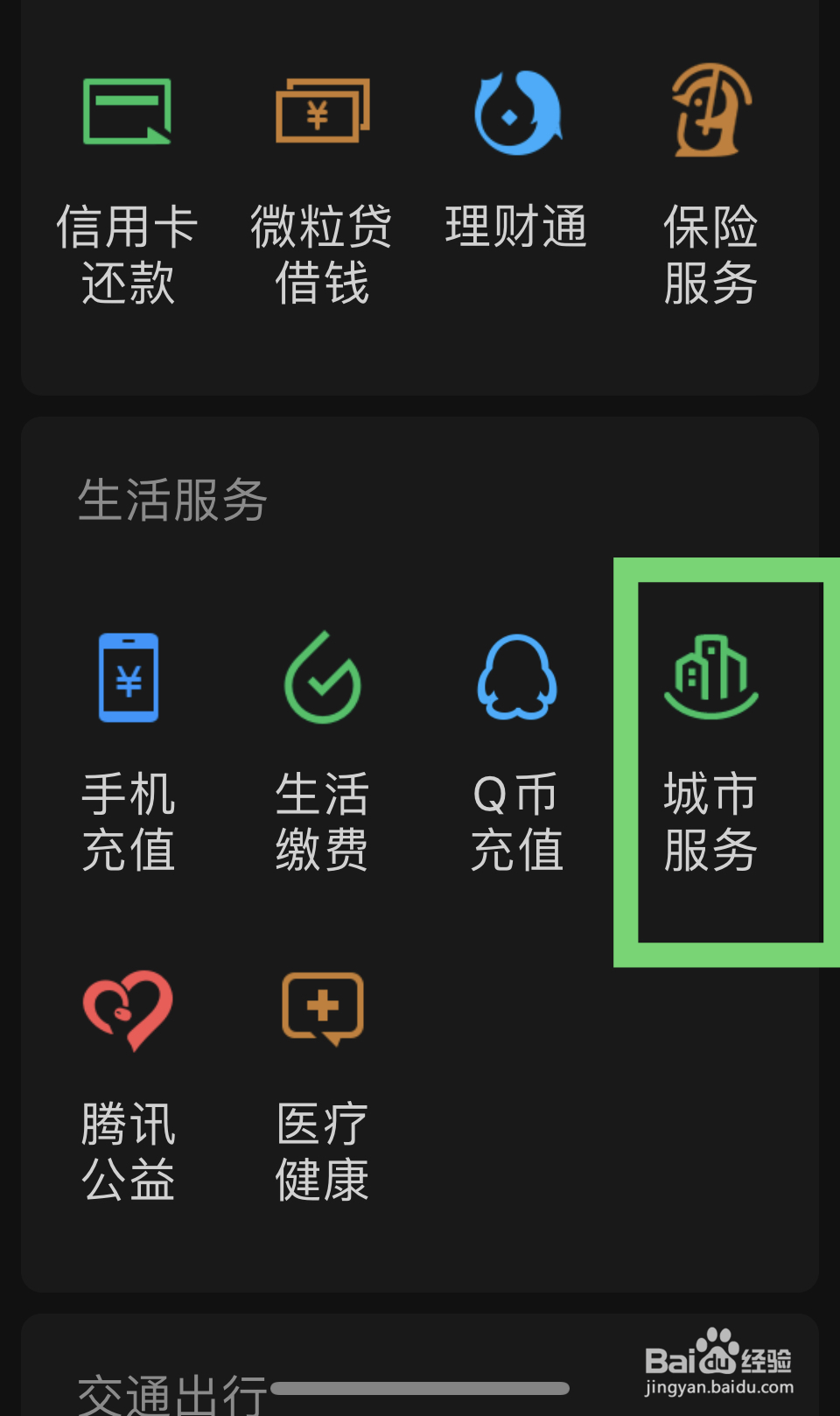This screenshot has width=840, height=1416.
Task: Open the 信用卡还款 (credit card repayment) icon
Action: point(127,114)
